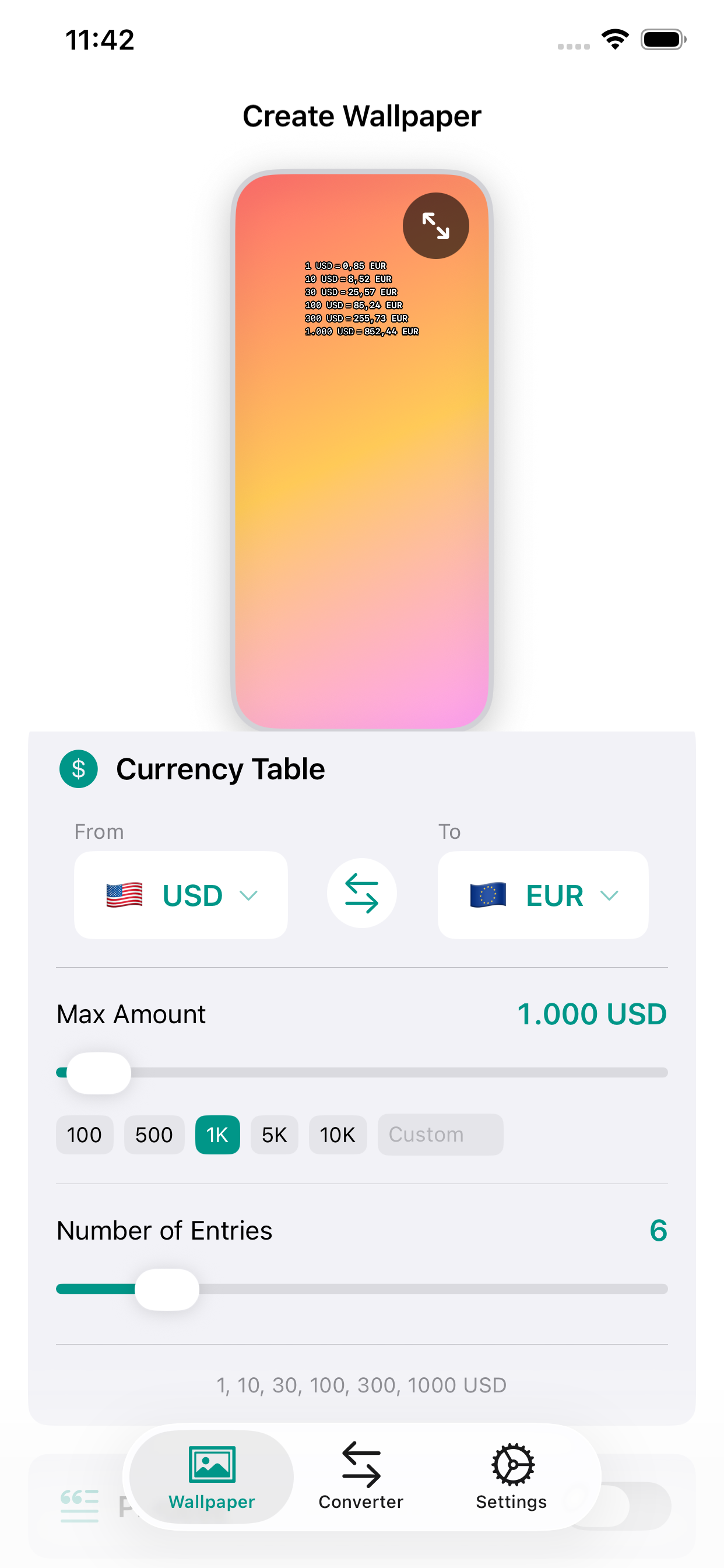Set max amount to 10K
The image size is (724, 1568).
[338, 1135]
